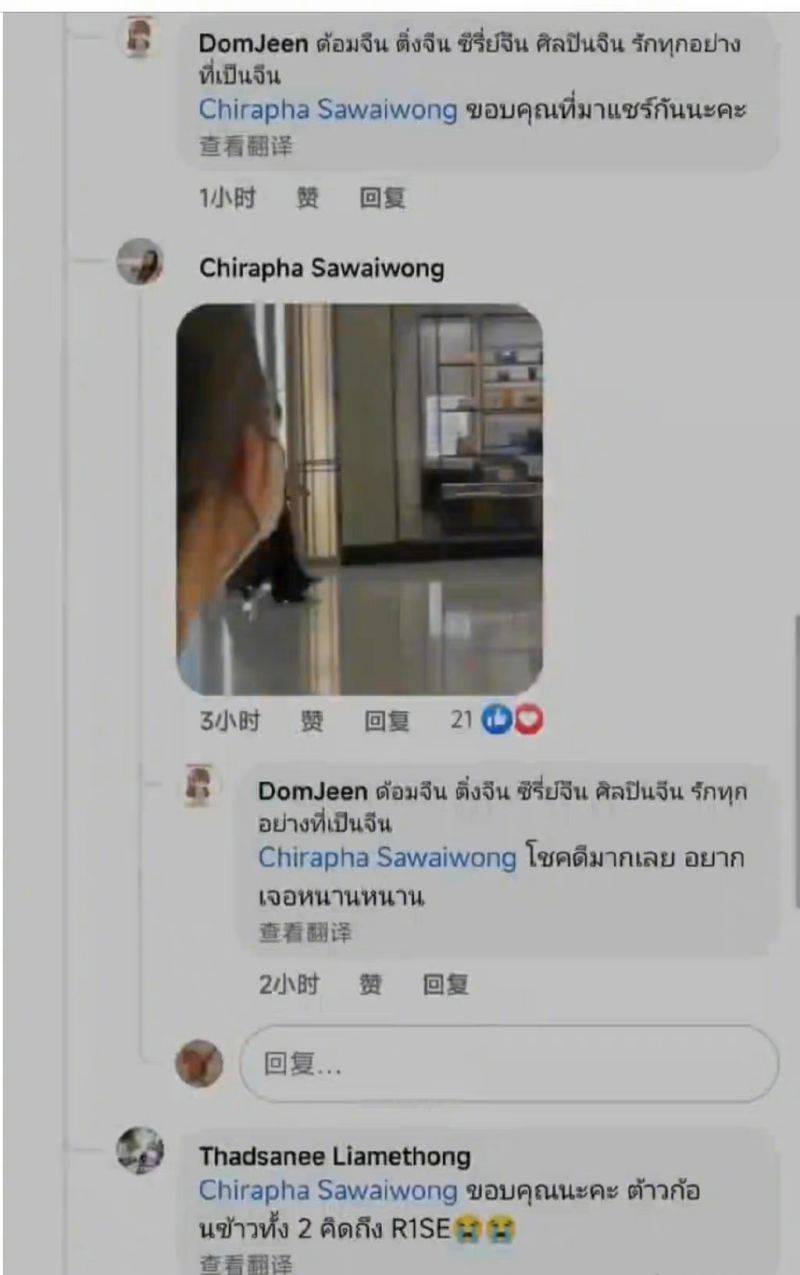Screen dimensions: 800x1275
Task: Open Thadsanee Liamethong's profile
Action: (334, 1156)
